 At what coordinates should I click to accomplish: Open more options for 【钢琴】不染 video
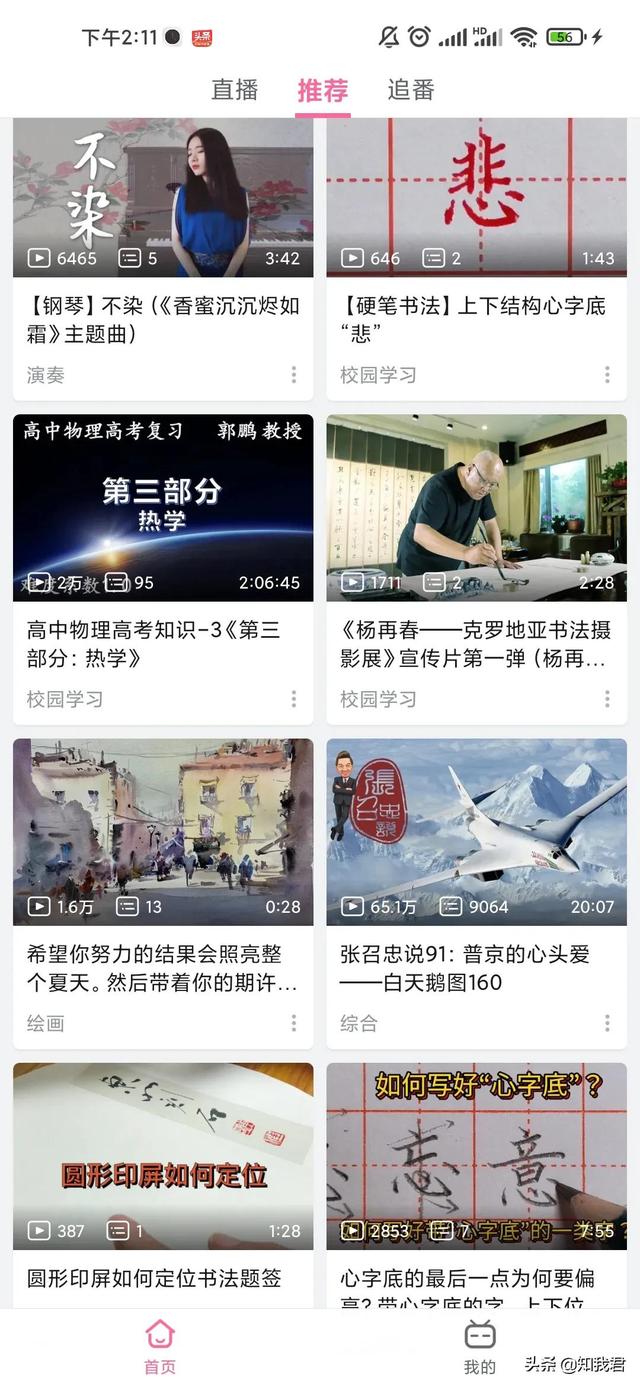(293, 375)
